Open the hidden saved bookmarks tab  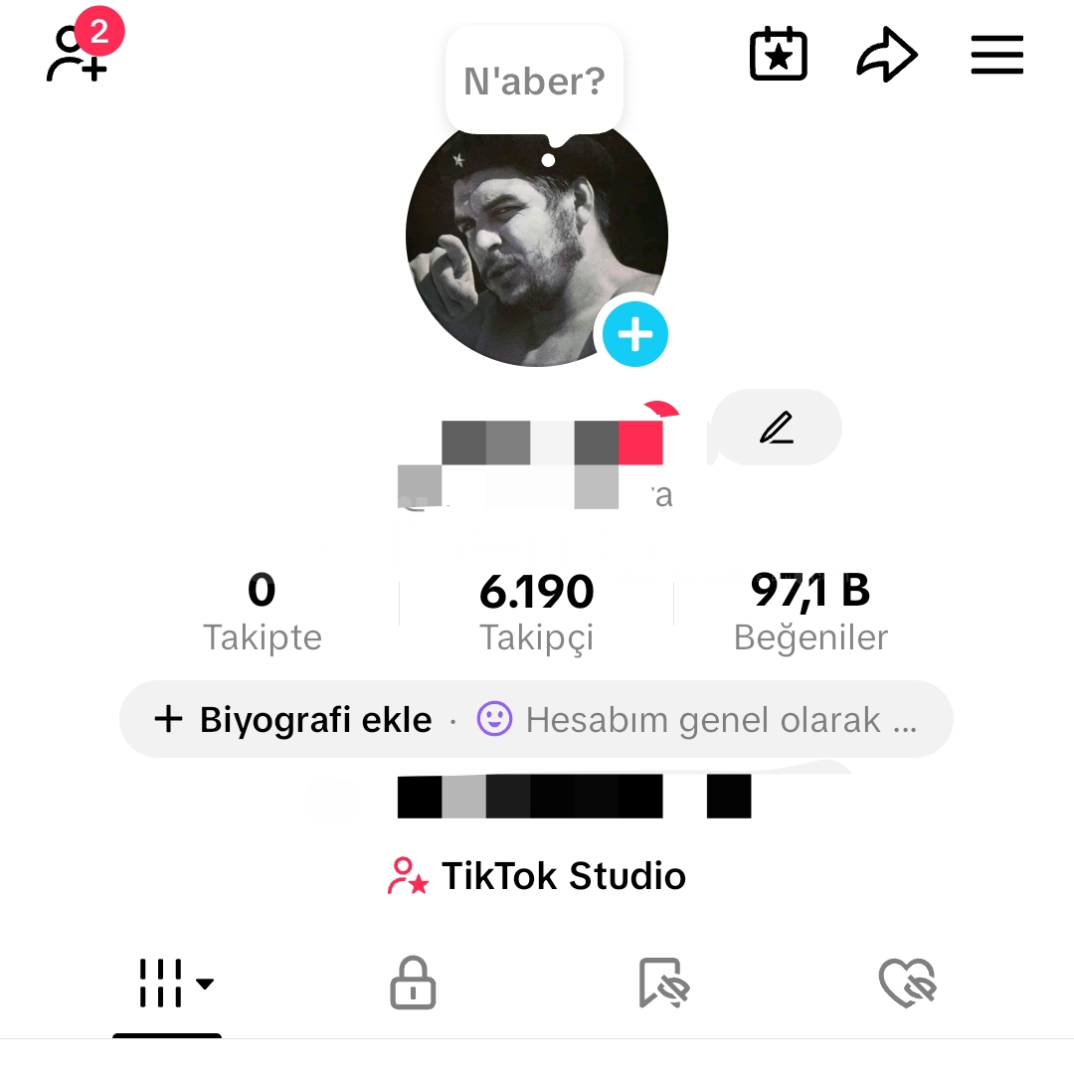coord(663,983)
